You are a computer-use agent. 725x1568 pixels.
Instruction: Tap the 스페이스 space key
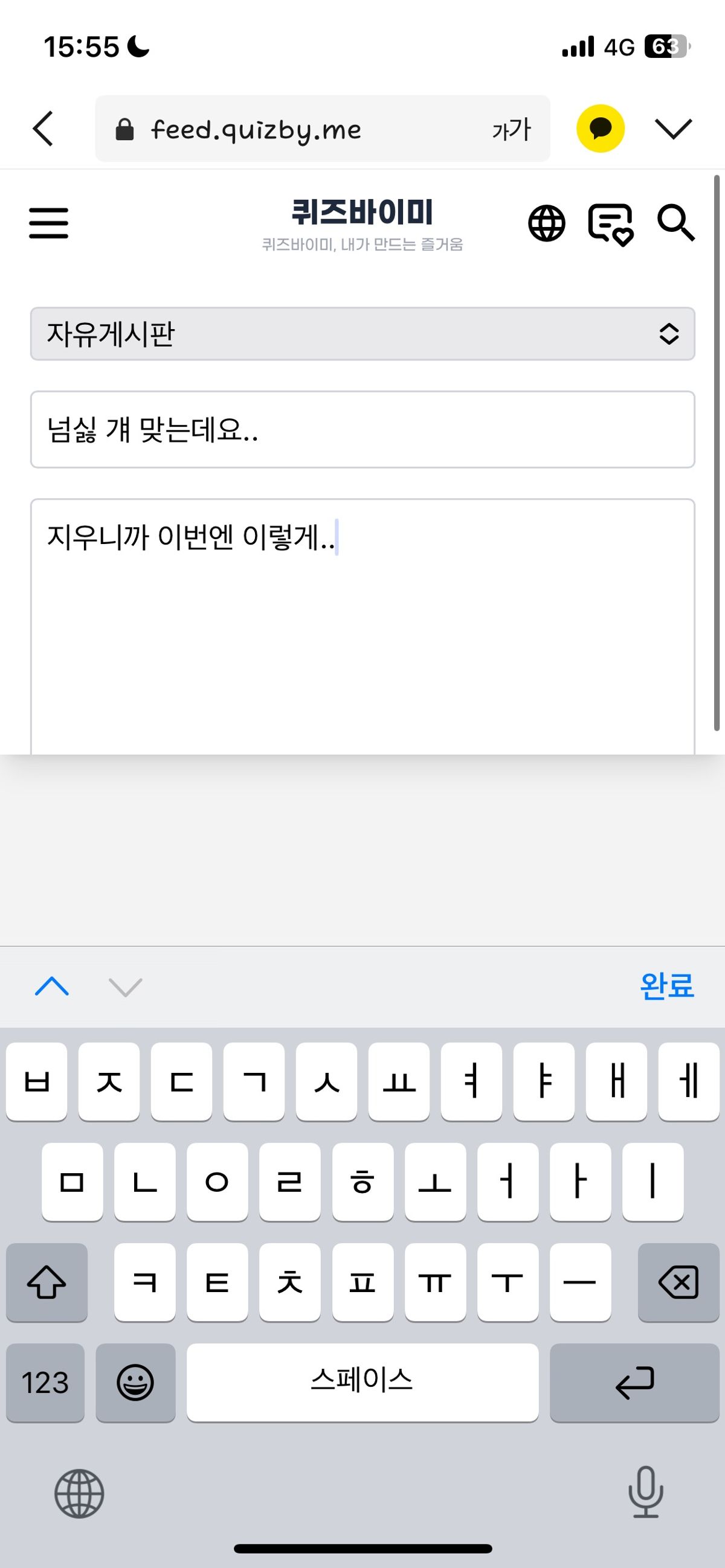pos(362,1383)
